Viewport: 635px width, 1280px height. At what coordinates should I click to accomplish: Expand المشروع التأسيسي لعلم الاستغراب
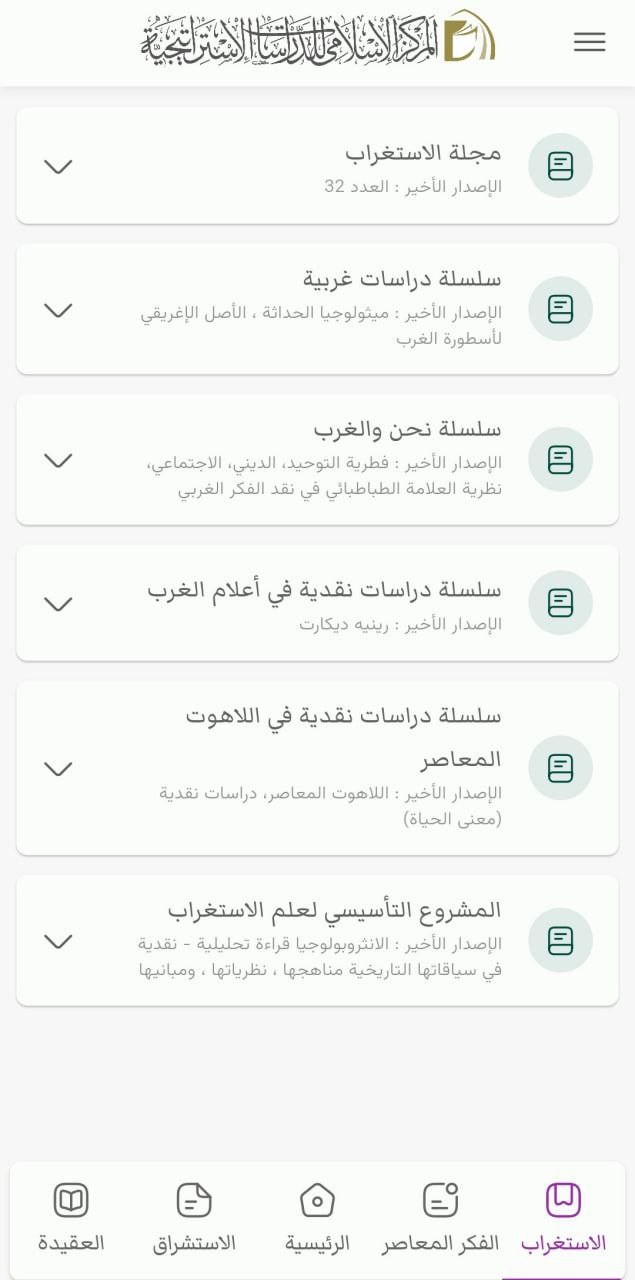tap(59, 941)
